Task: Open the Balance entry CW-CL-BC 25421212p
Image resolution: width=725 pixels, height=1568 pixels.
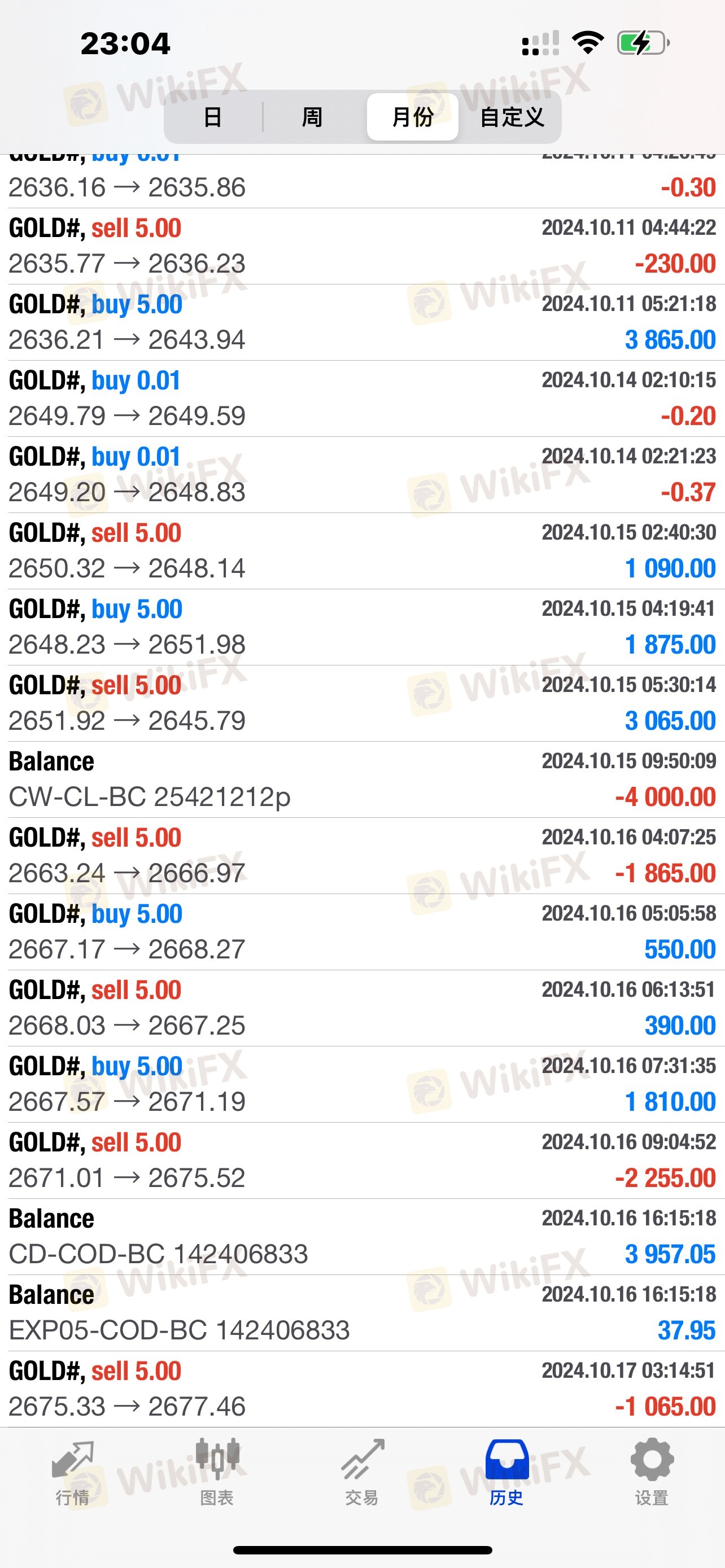Action: (362, 779)
